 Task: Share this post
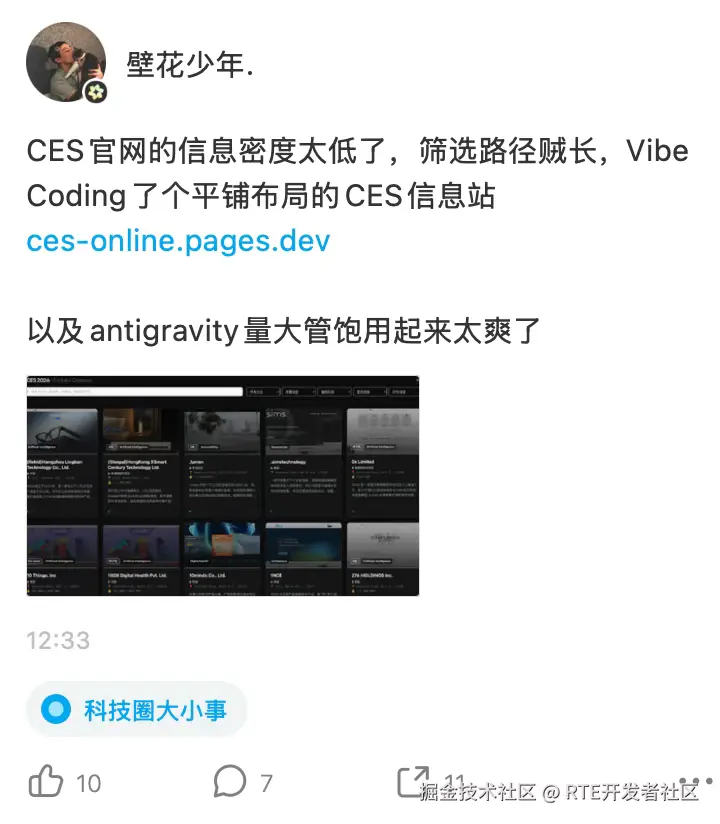tap(412, 782)
